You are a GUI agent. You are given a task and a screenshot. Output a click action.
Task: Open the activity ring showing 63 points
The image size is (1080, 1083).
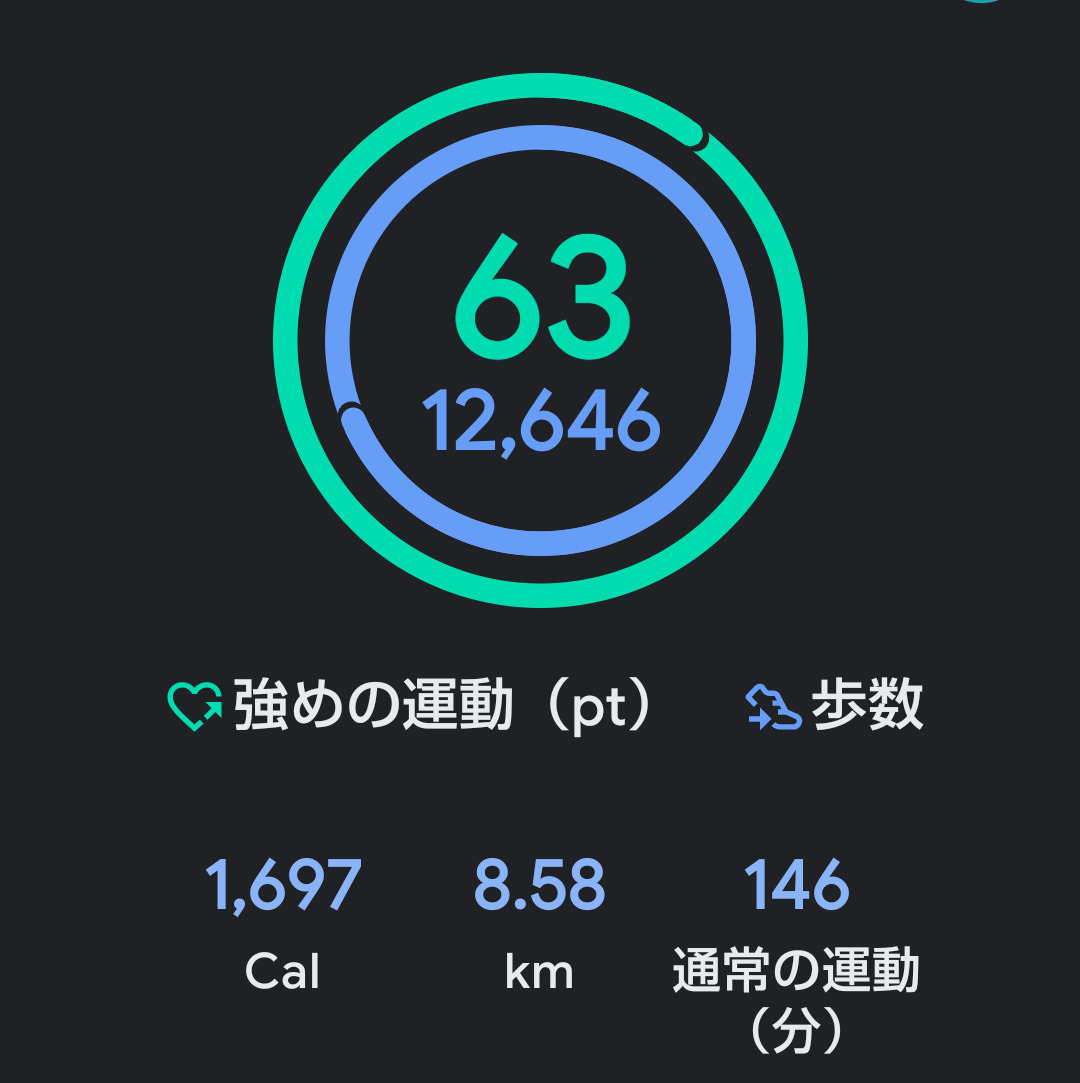coord(540,340)
